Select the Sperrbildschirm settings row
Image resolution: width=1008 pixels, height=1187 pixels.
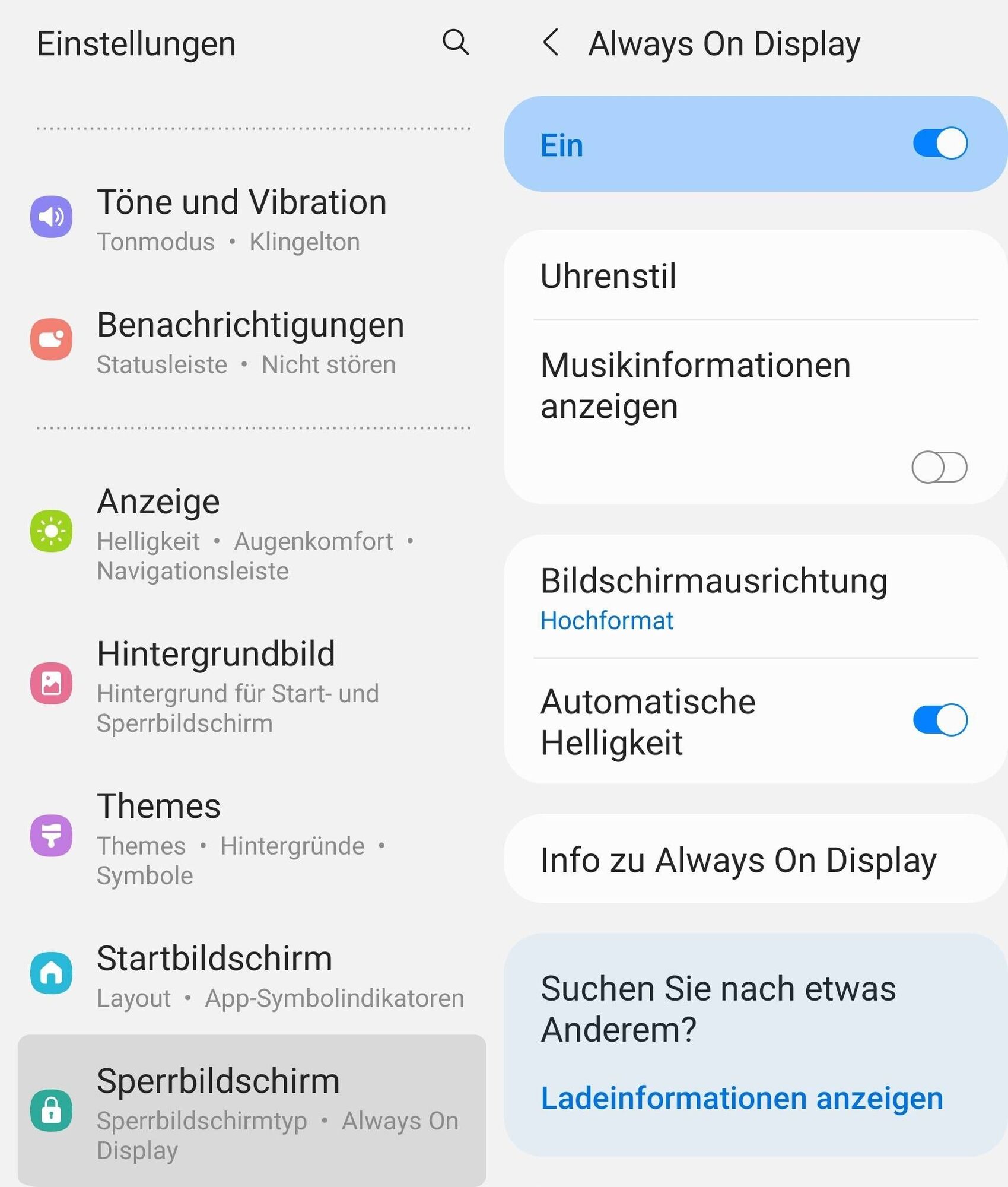point(252,1110)
